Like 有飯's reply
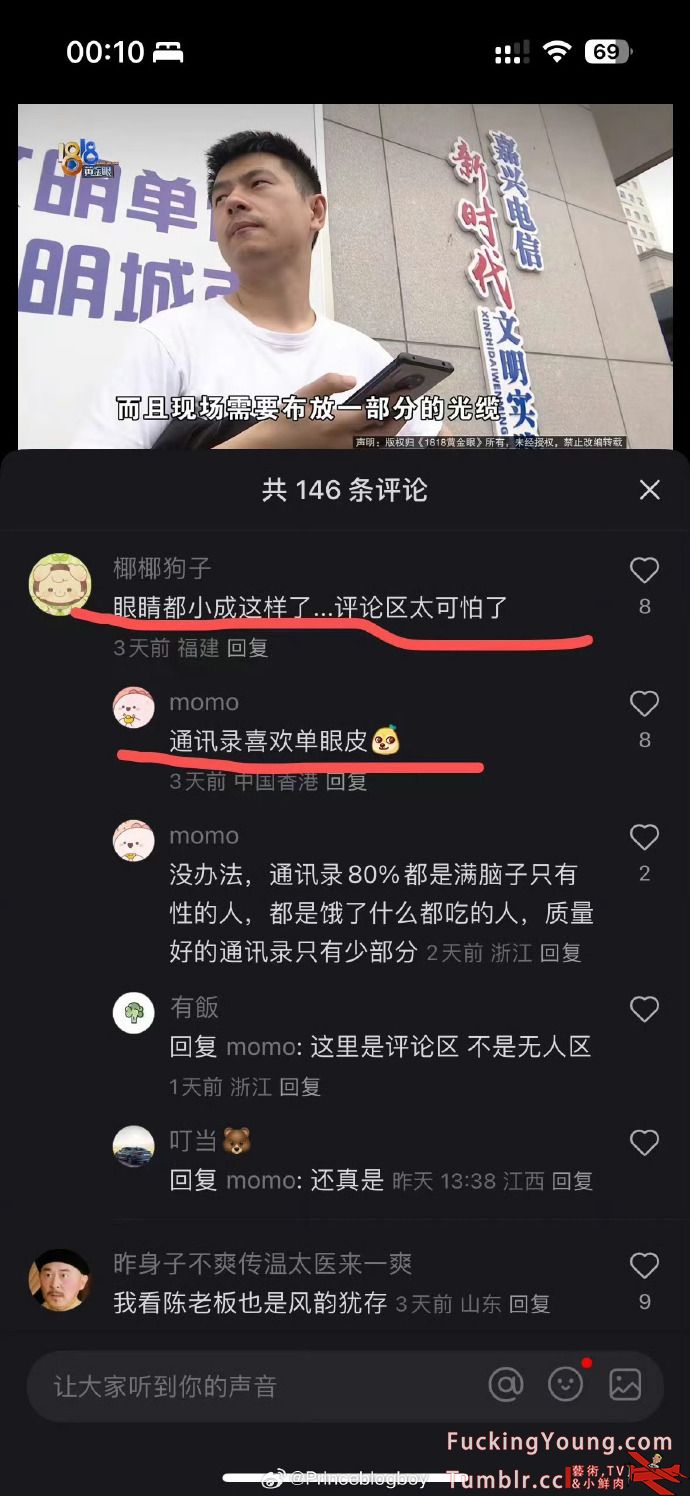The width and height of the screenshot is (690, 1496). click(644, 1010)
